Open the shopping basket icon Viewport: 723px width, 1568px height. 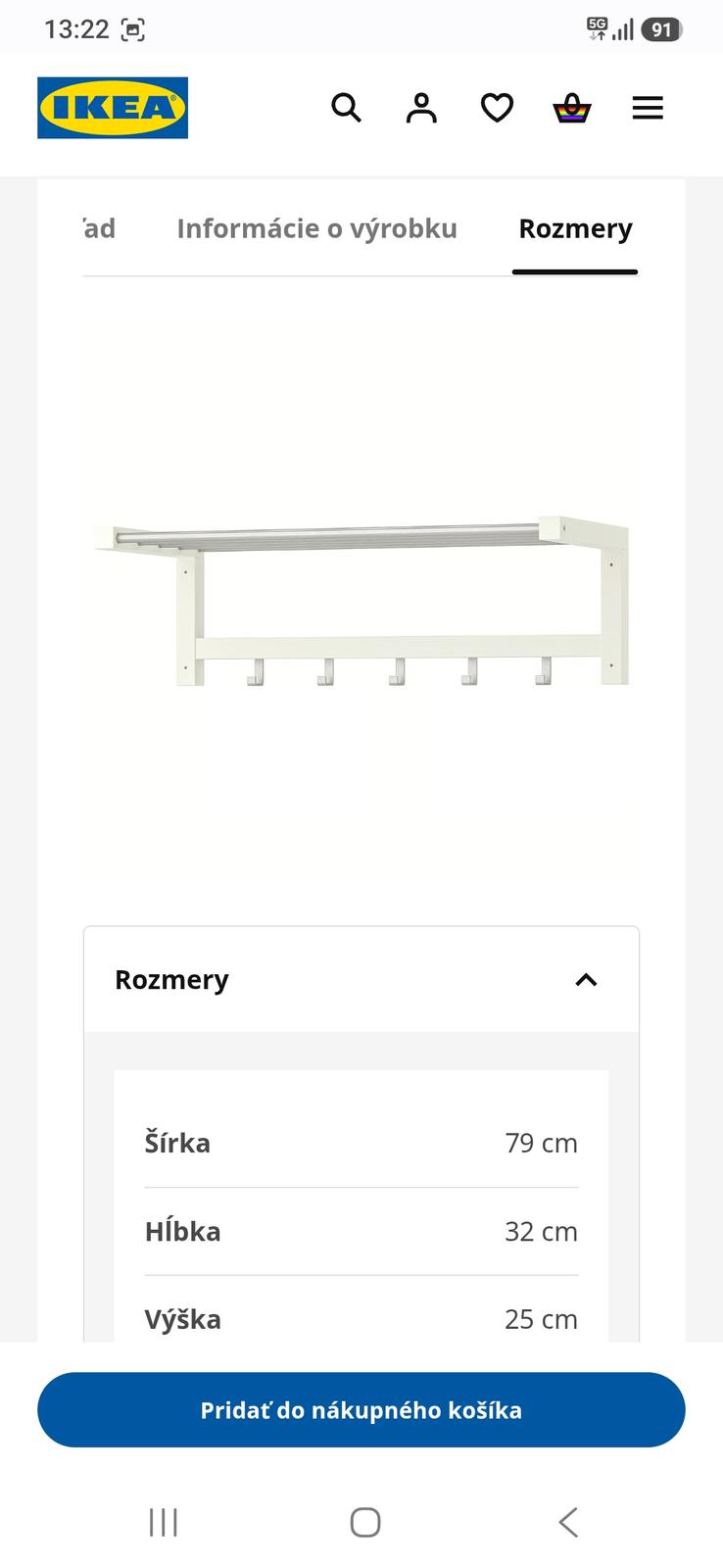(572, 108)
